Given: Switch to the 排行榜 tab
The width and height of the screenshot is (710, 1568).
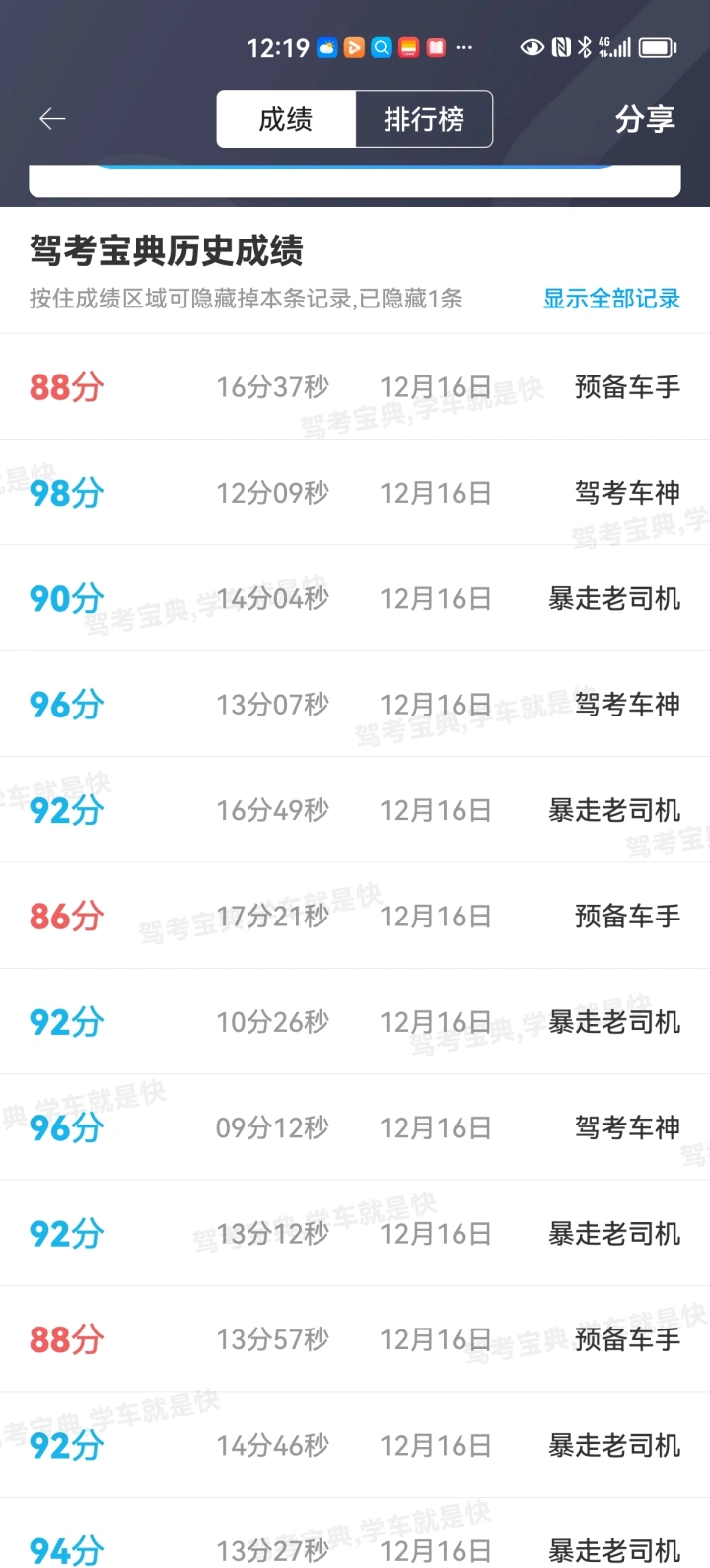Looking at the screenshot, I should point(424,119).
